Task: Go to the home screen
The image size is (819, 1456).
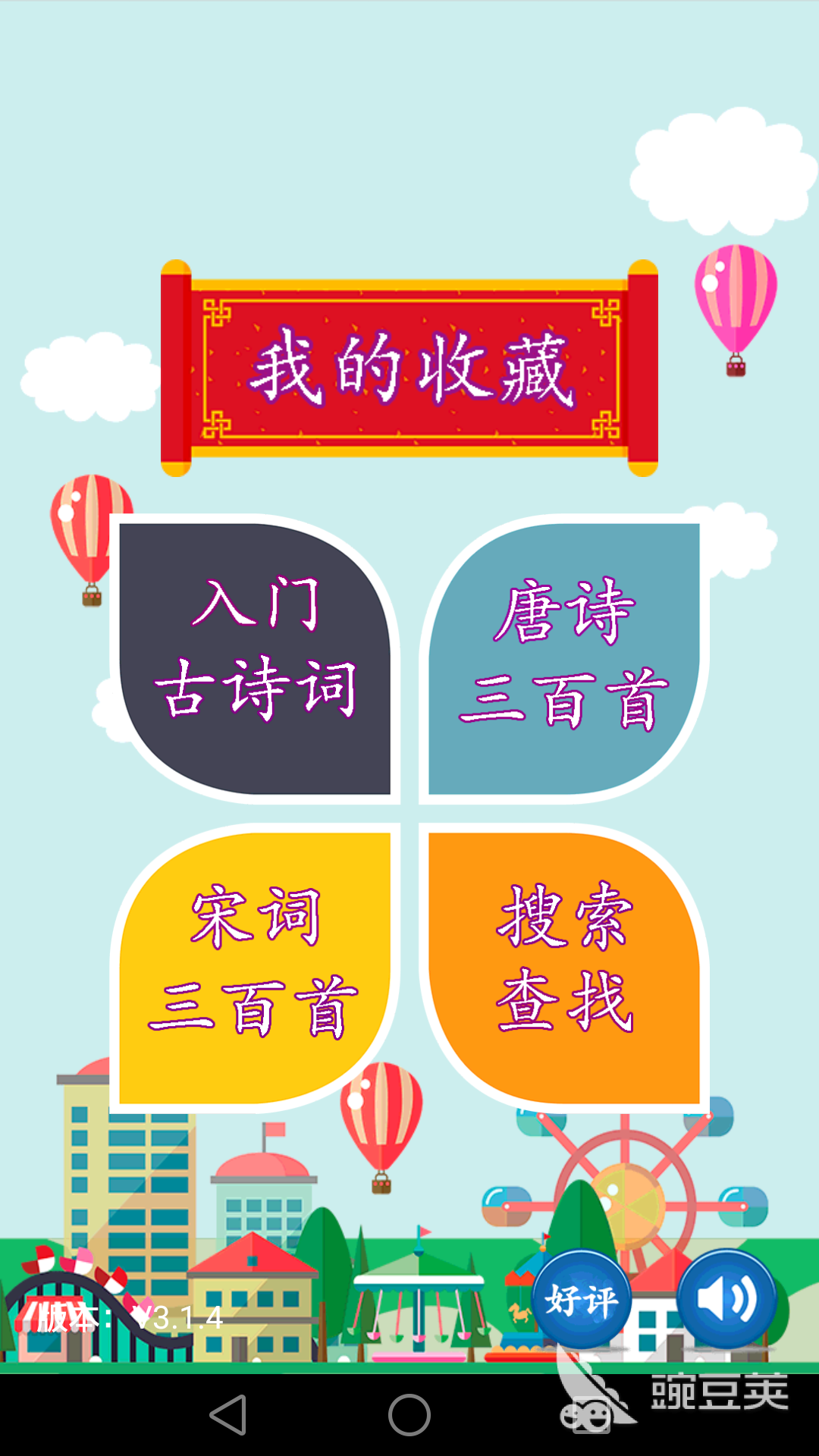Action: point(409,1415)
